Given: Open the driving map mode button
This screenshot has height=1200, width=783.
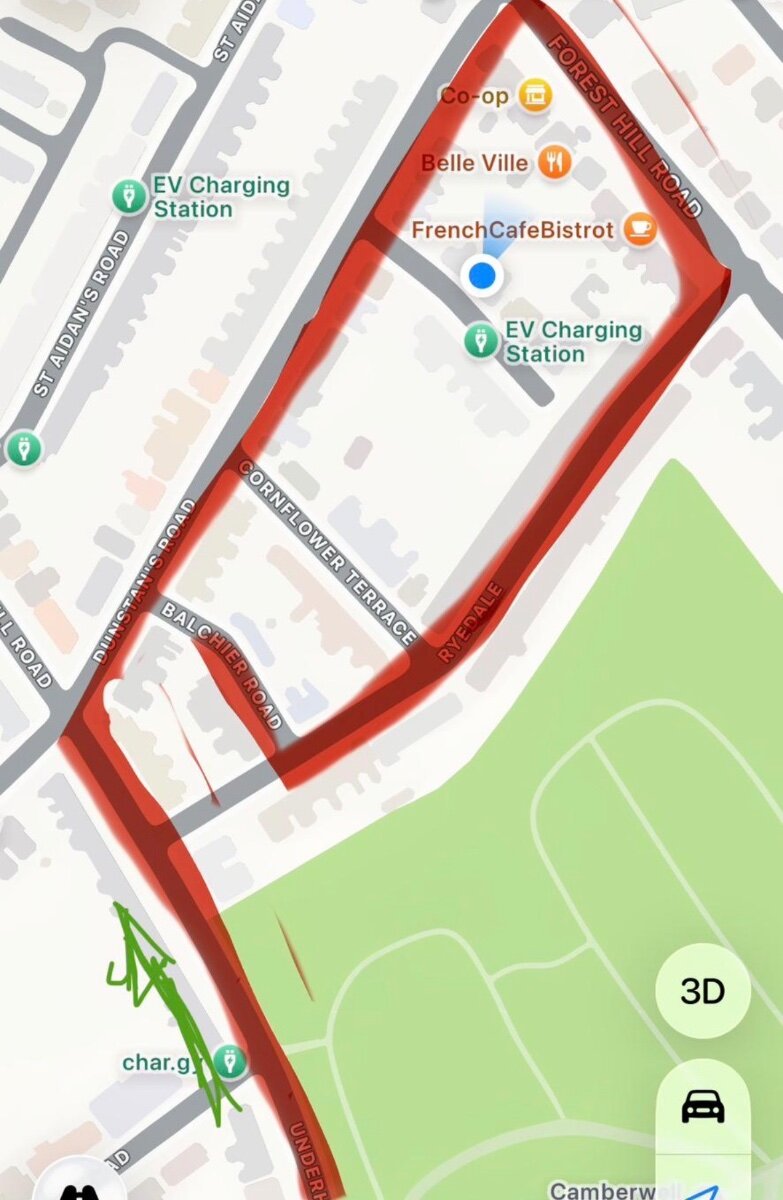Looking at the screenshot, I should point(702,1106).
